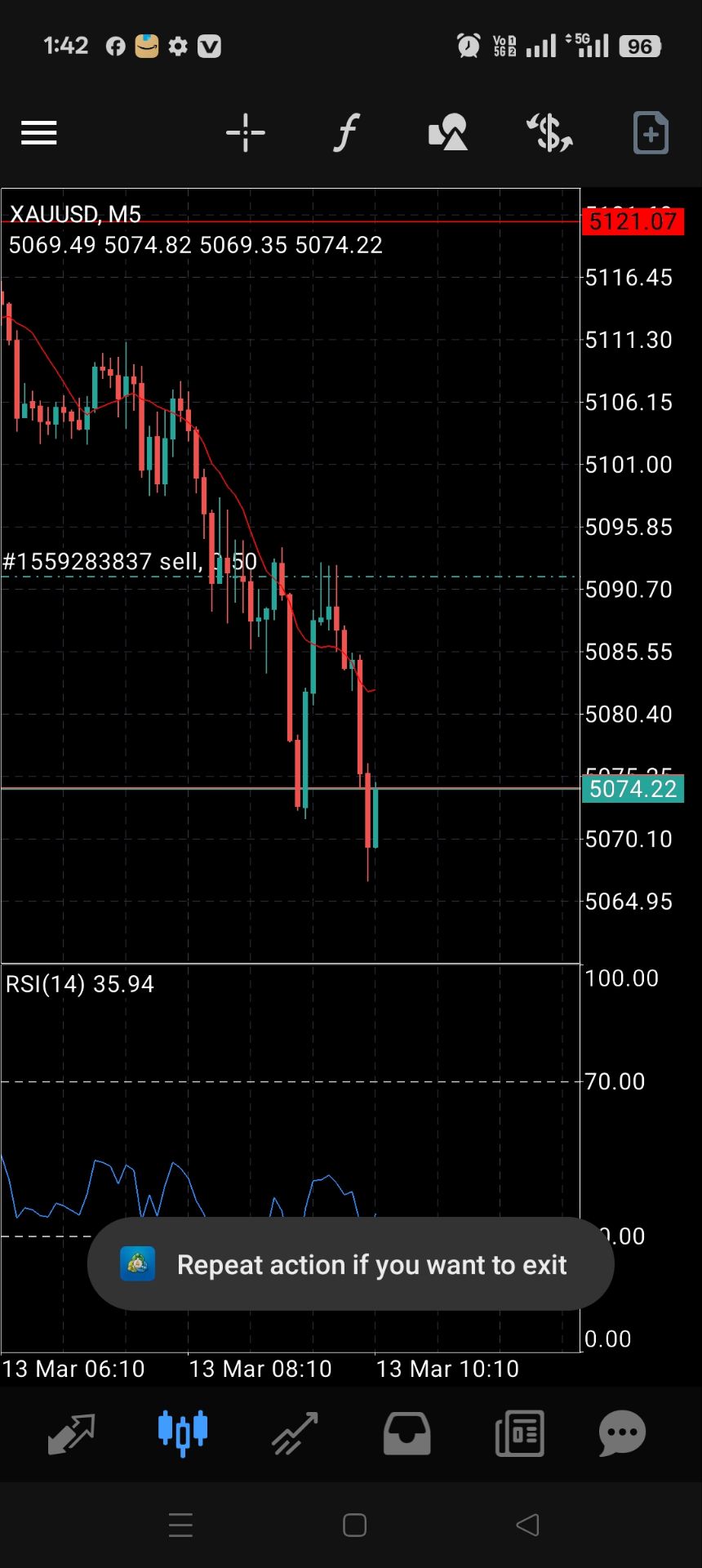
Task: Go to the home screen
Action: [354, 1525]
